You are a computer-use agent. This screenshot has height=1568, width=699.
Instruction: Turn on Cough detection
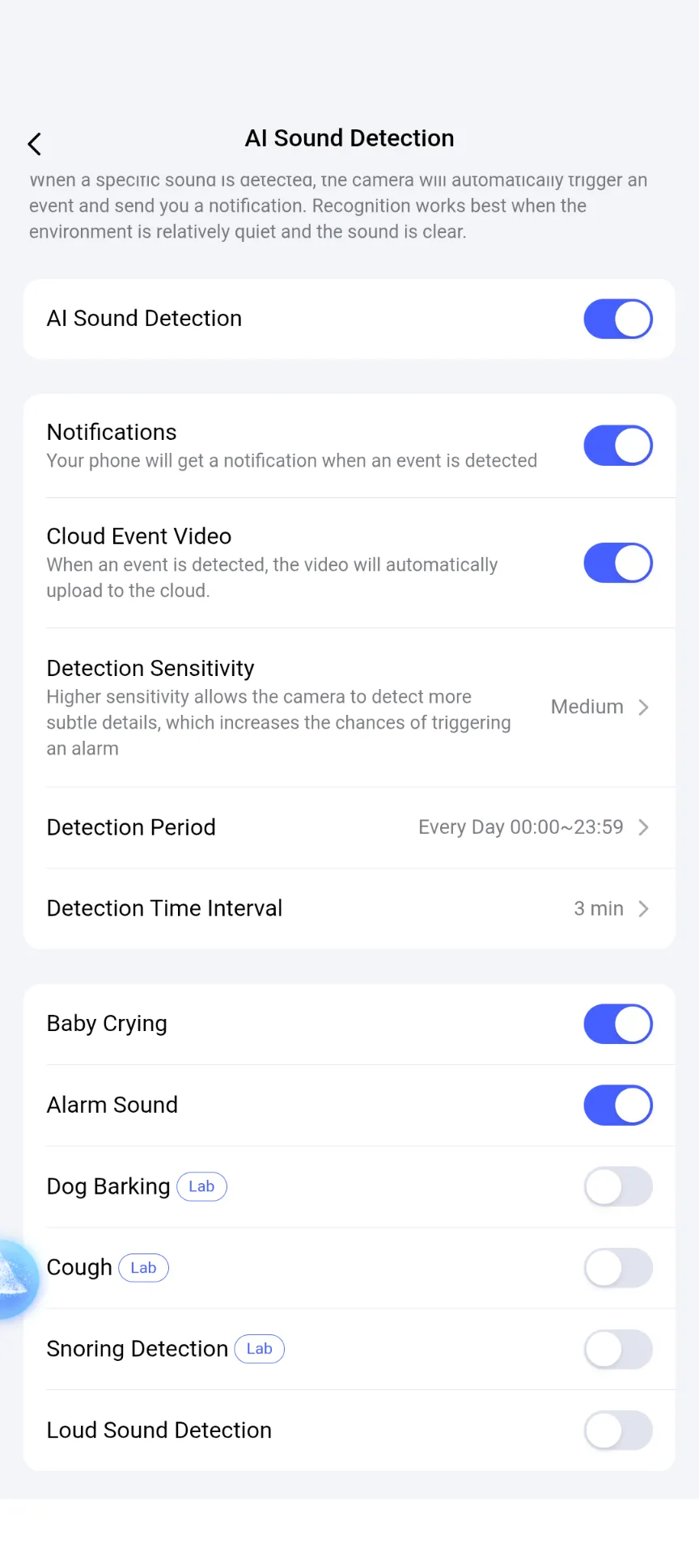(x=617, y=1268)
